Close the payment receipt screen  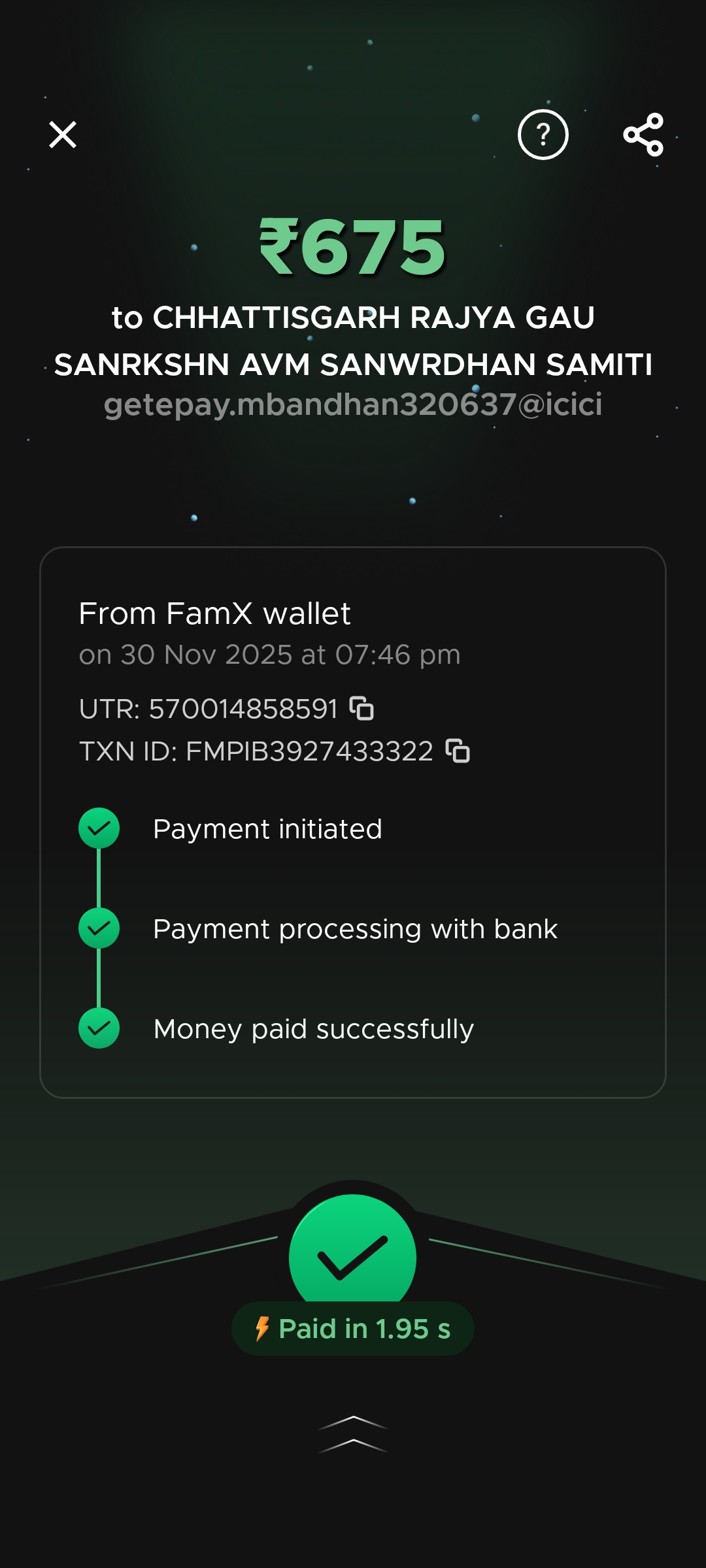tap(63, 135)
